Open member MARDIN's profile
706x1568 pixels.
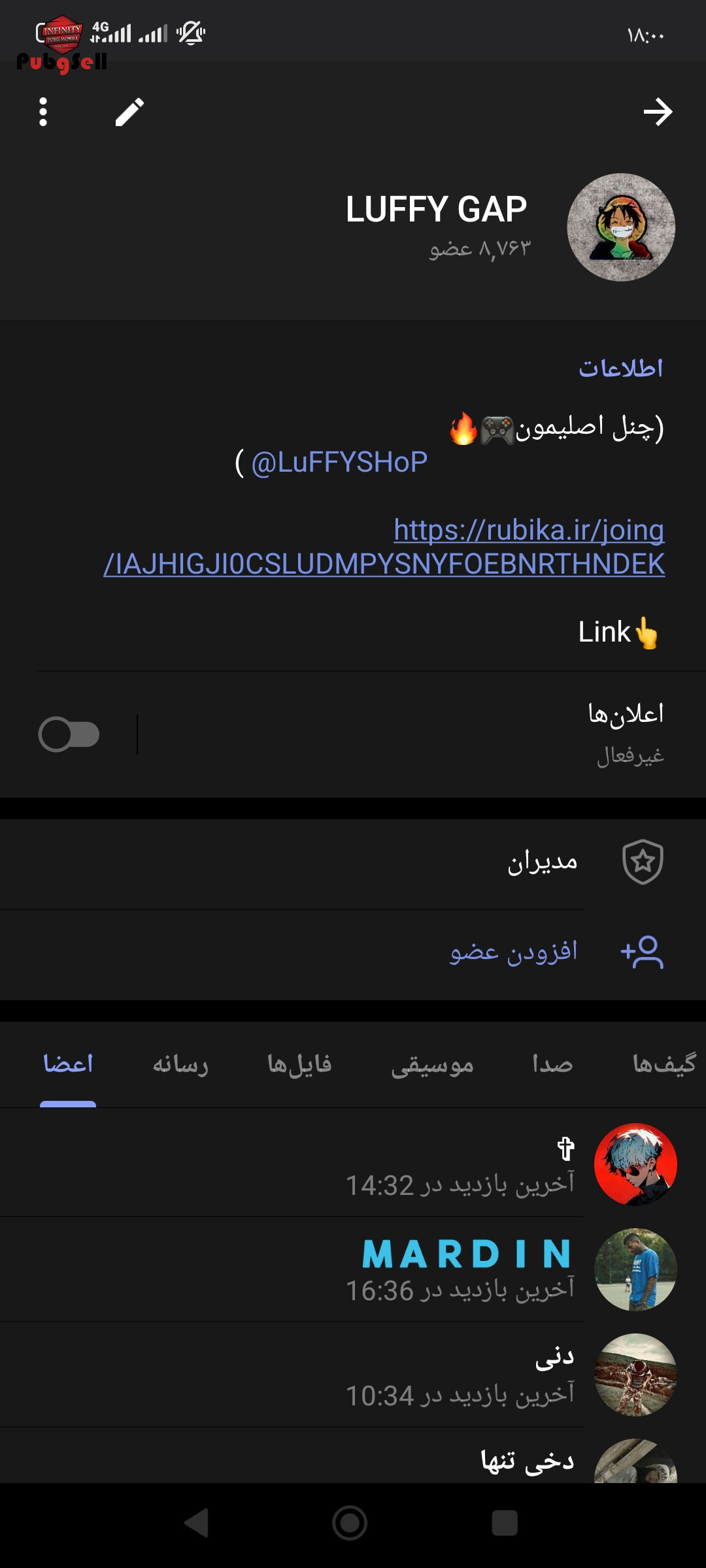pos(353,1269)
